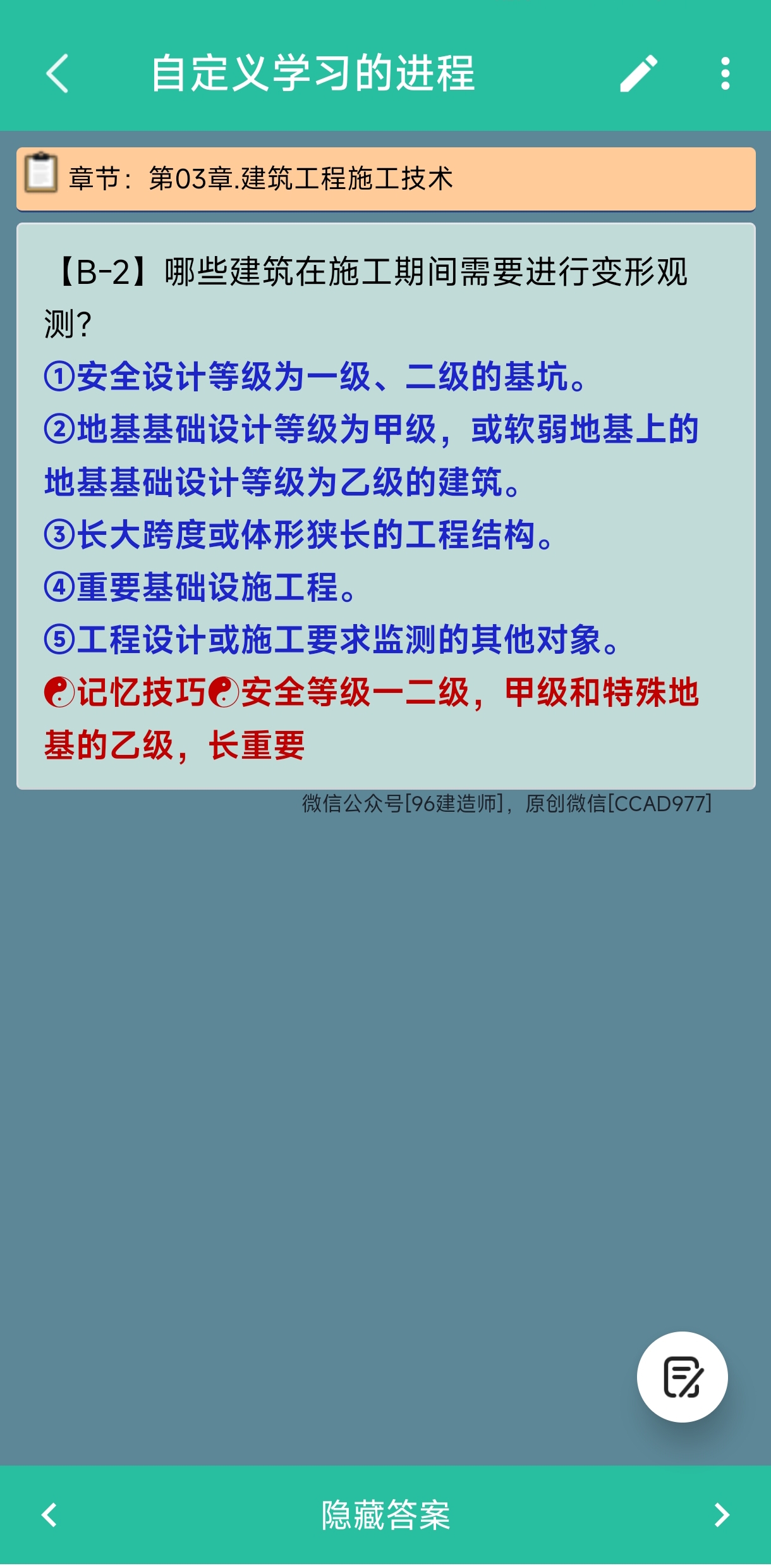771x1568 pixels.
Task: Tap the pencil edit icon
Action: coord(638,73)
